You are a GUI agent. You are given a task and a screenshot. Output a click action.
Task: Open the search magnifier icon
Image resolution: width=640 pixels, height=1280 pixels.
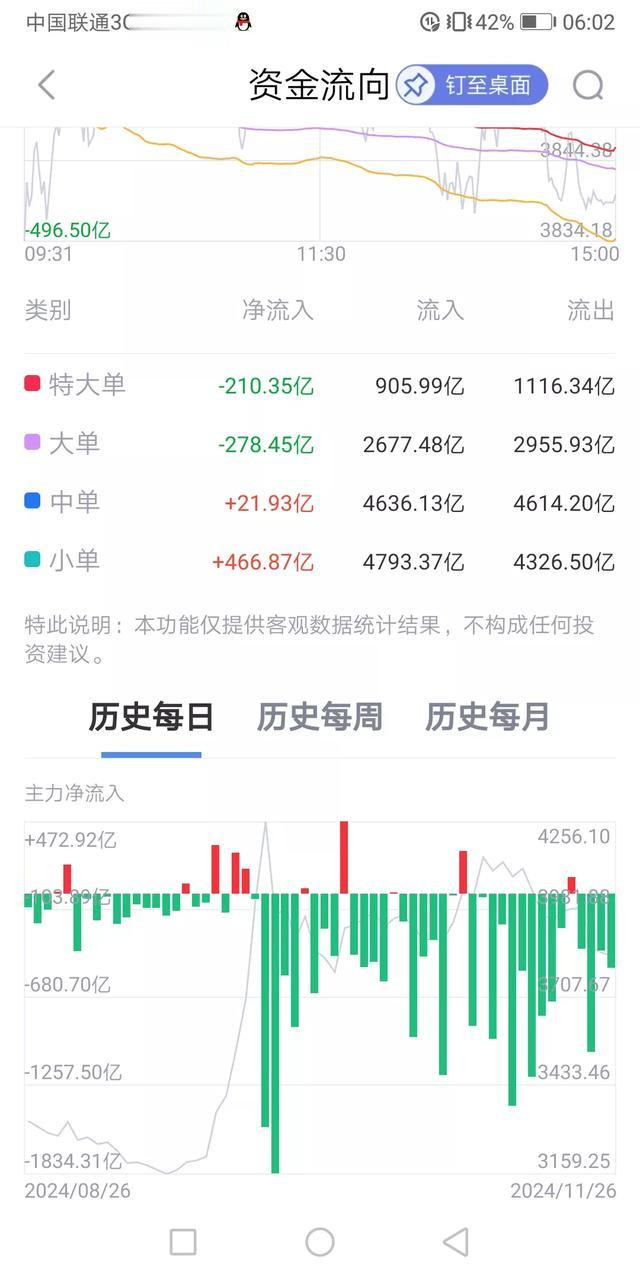pos(588,86)
